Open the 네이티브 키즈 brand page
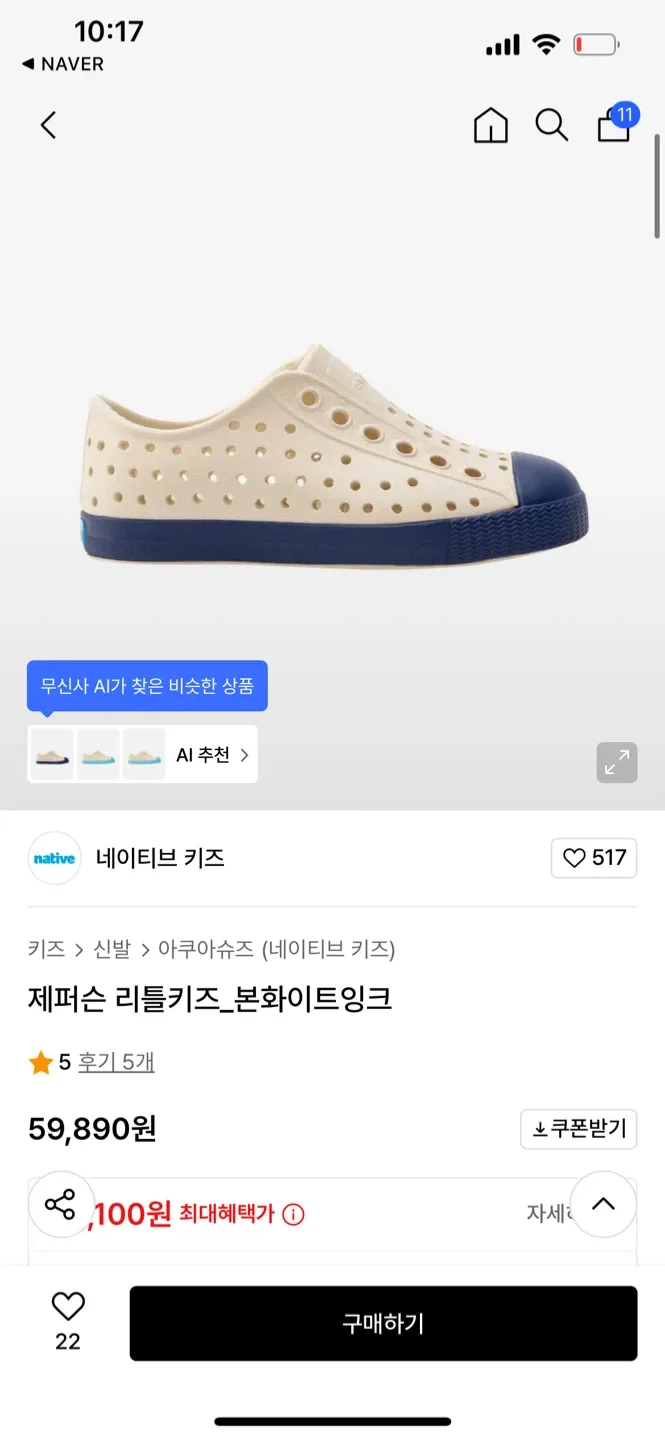Screen dimensions: 665x1440 [x=160, y=858]
